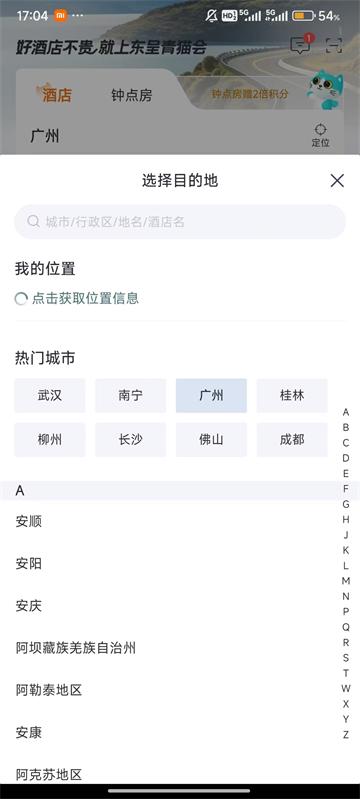Pick 桂林 from hot cities

tap(292, 395)
